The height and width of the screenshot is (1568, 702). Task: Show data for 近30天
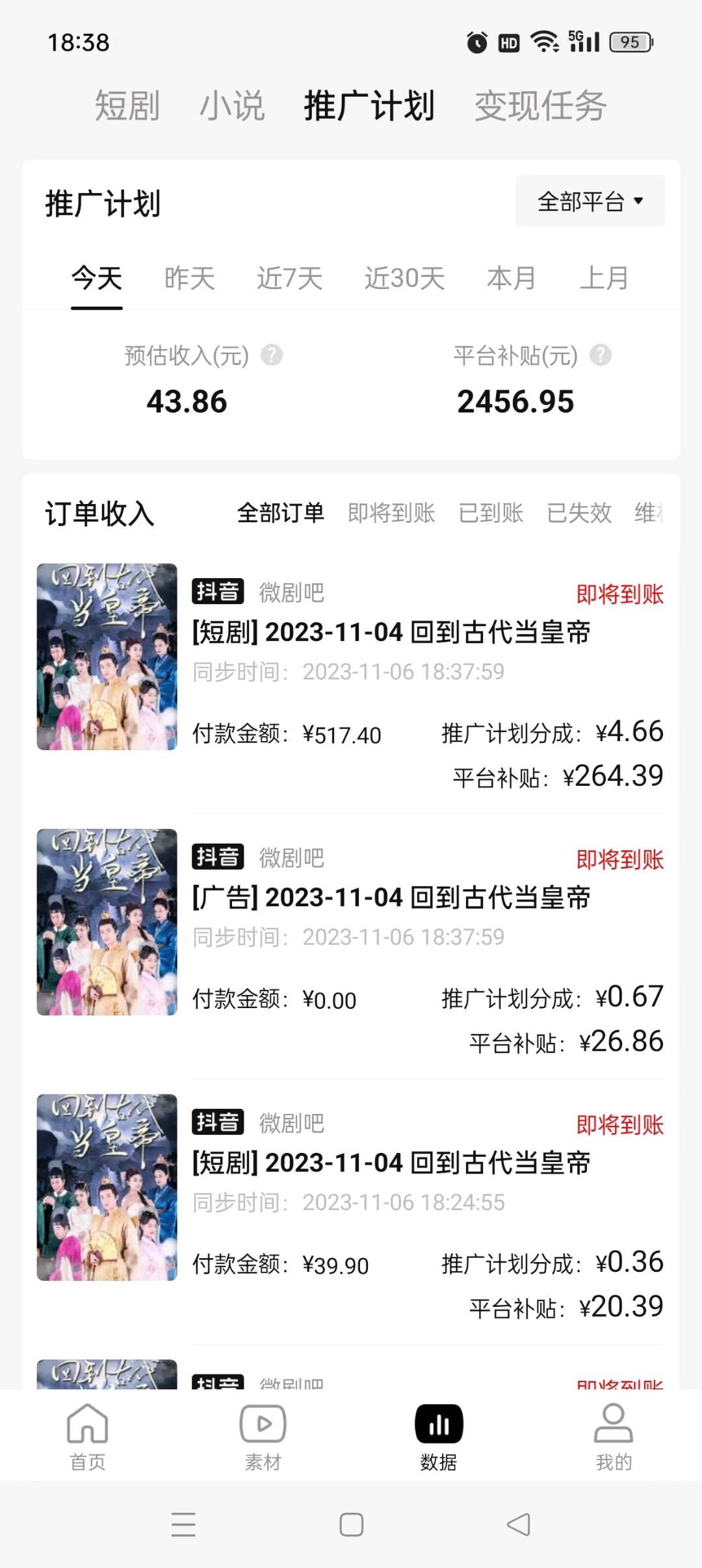click(404, 279)
